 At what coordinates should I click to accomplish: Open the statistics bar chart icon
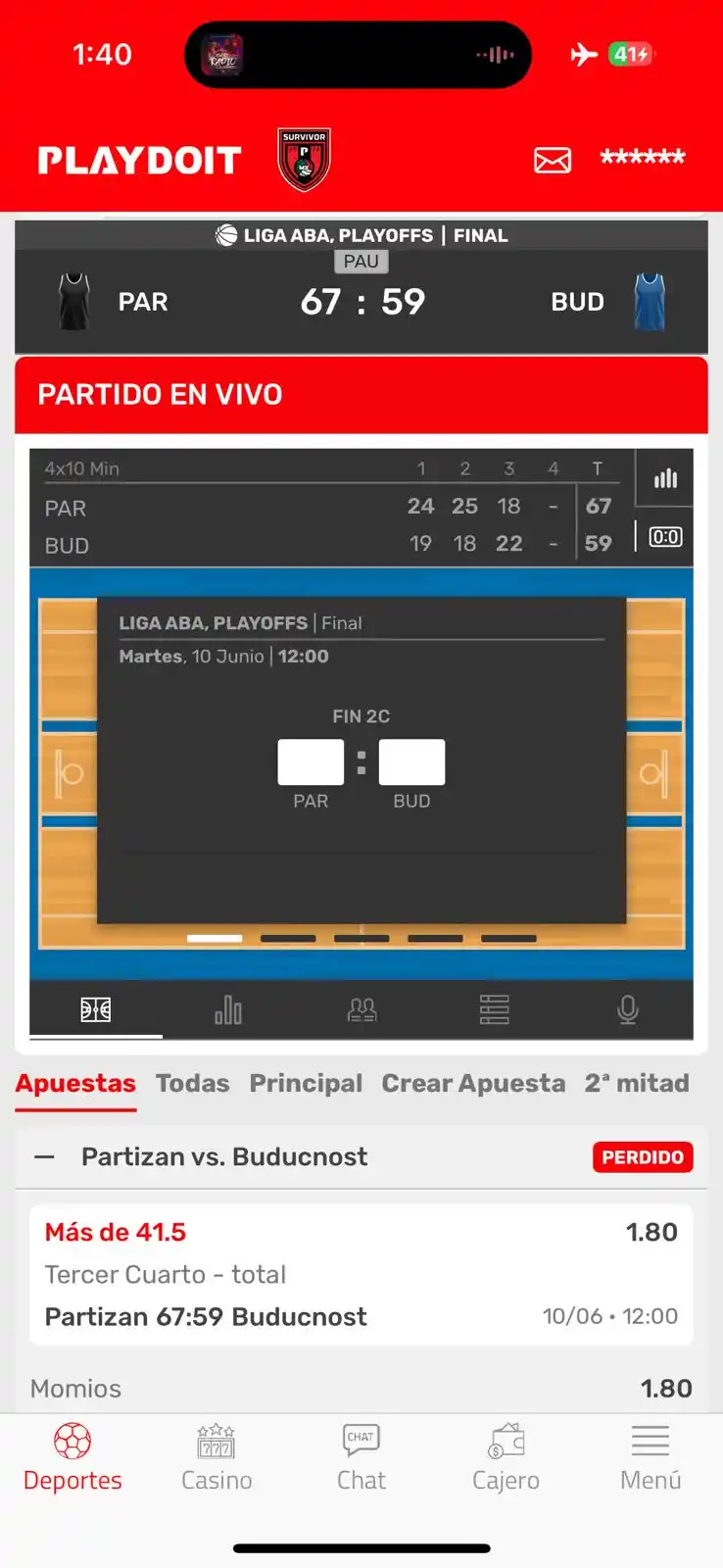665,478
